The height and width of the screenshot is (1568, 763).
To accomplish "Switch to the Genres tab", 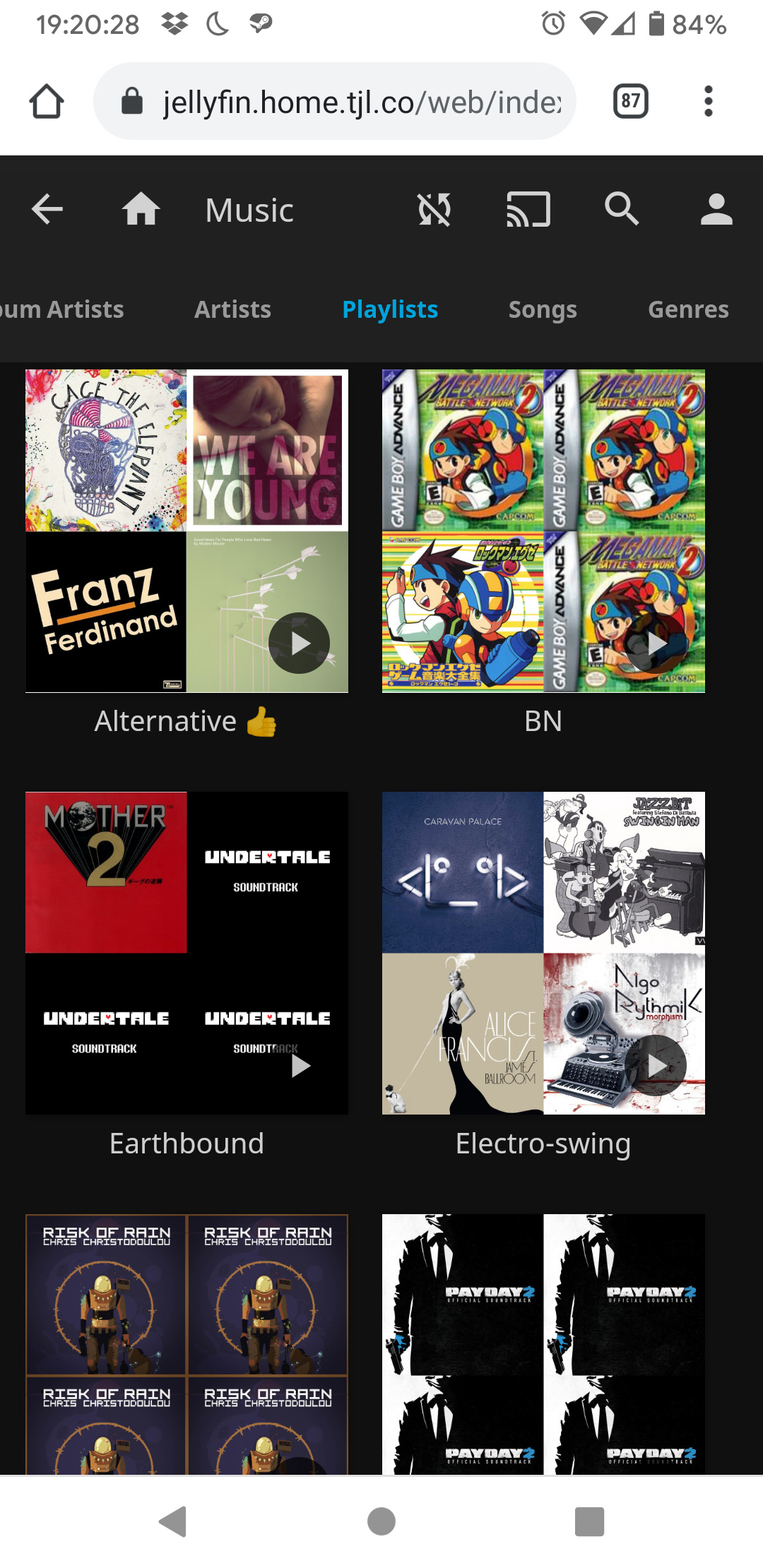I will coord(688,309).
